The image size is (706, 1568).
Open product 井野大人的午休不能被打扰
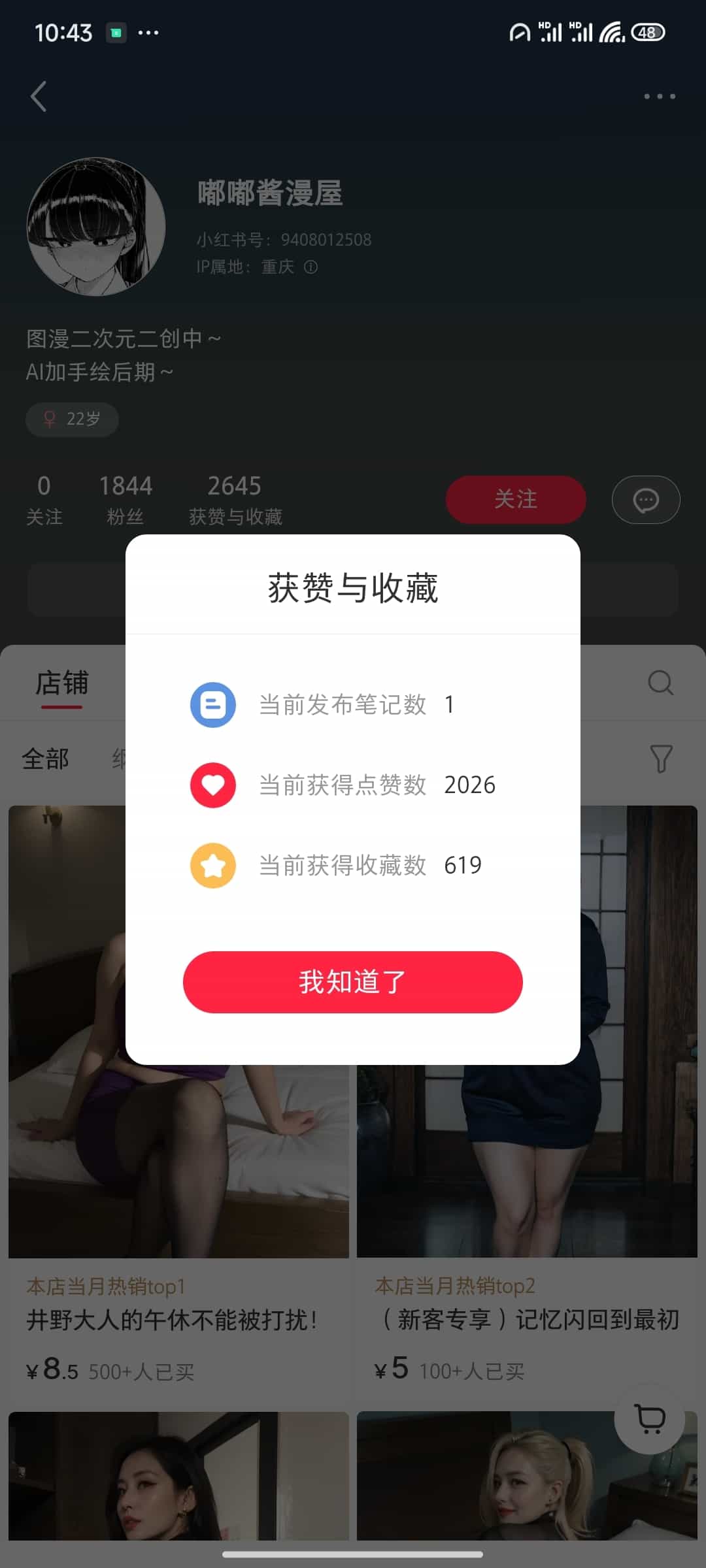pyautogui.click(x=172, y=1320)
